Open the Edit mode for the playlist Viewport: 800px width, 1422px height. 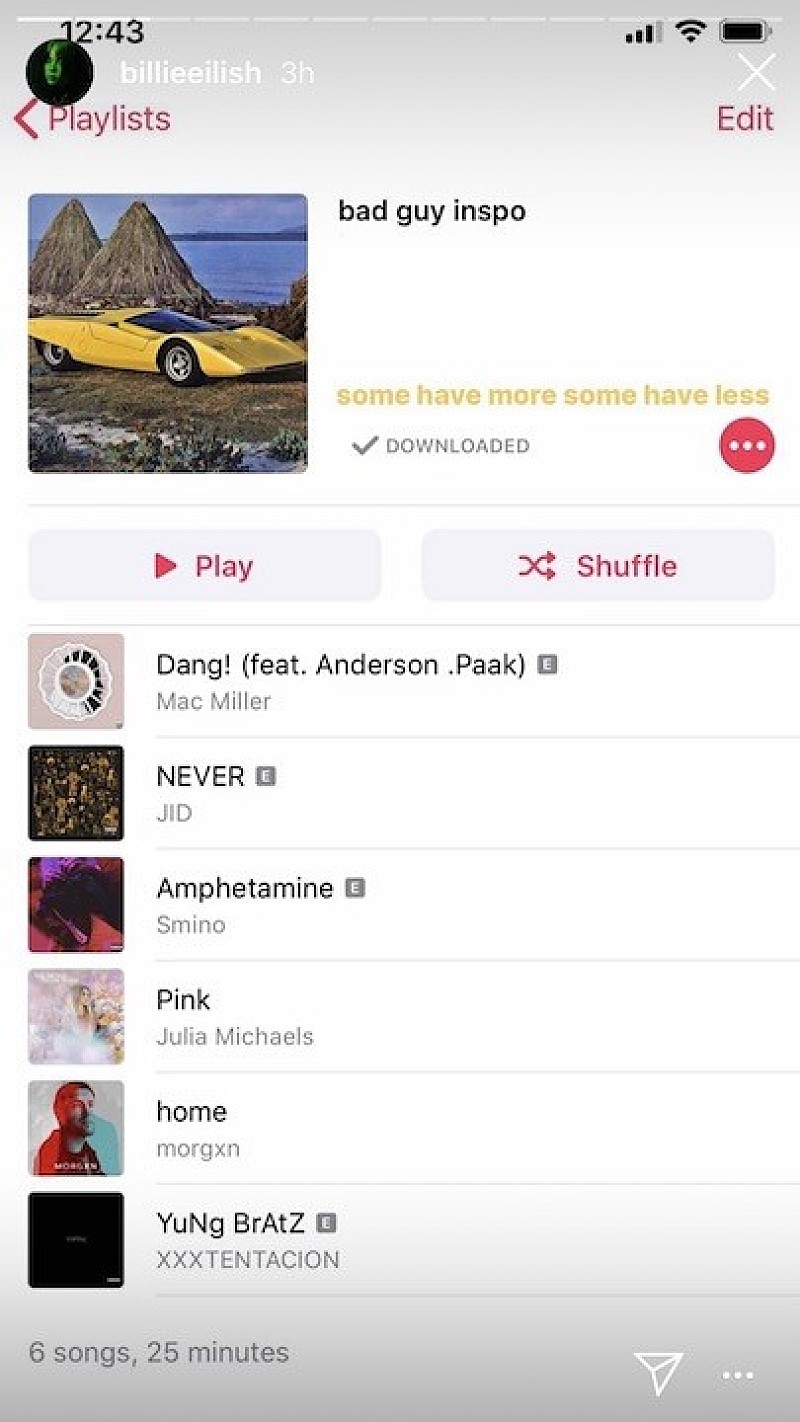click(x=744, y=118)
